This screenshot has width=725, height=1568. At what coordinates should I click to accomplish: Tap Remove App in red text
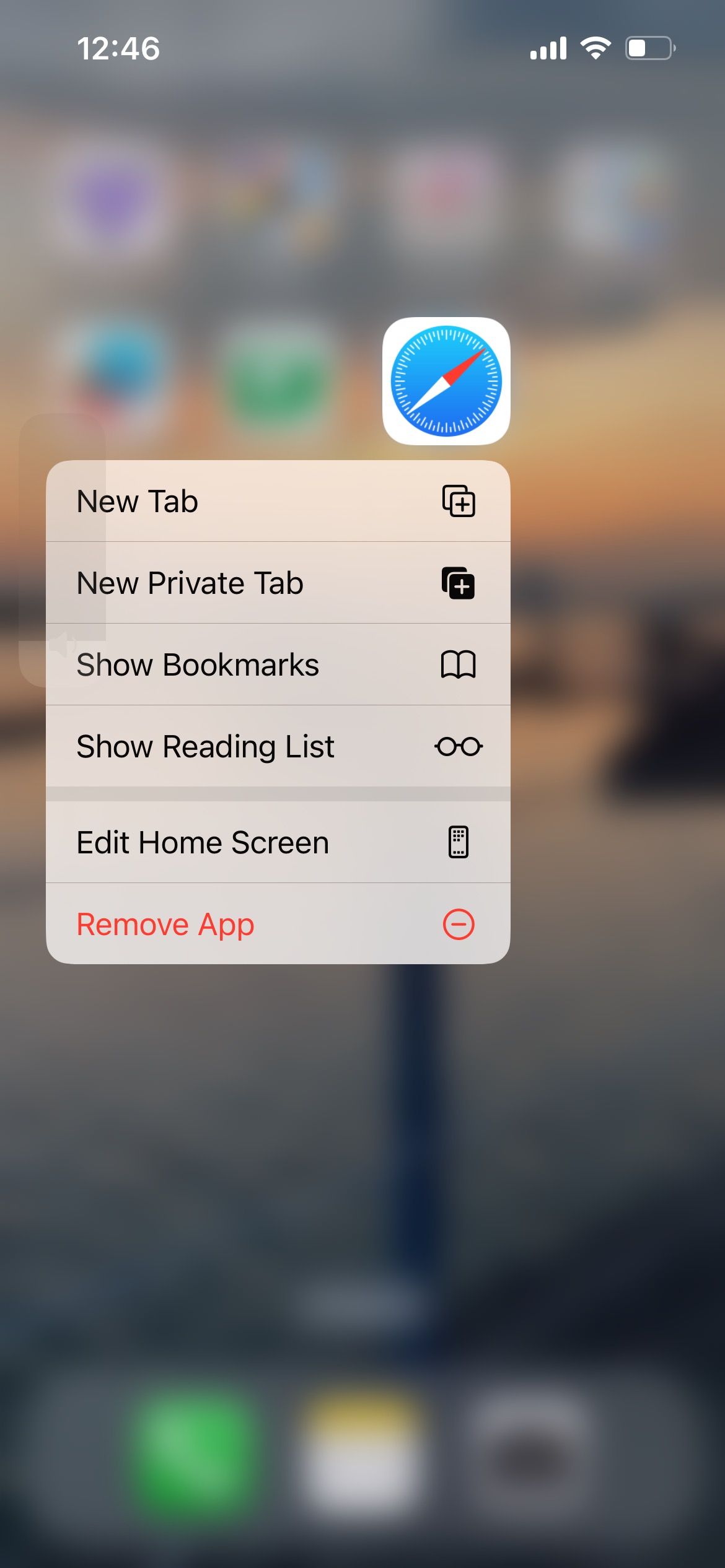(x=164, y=924)
